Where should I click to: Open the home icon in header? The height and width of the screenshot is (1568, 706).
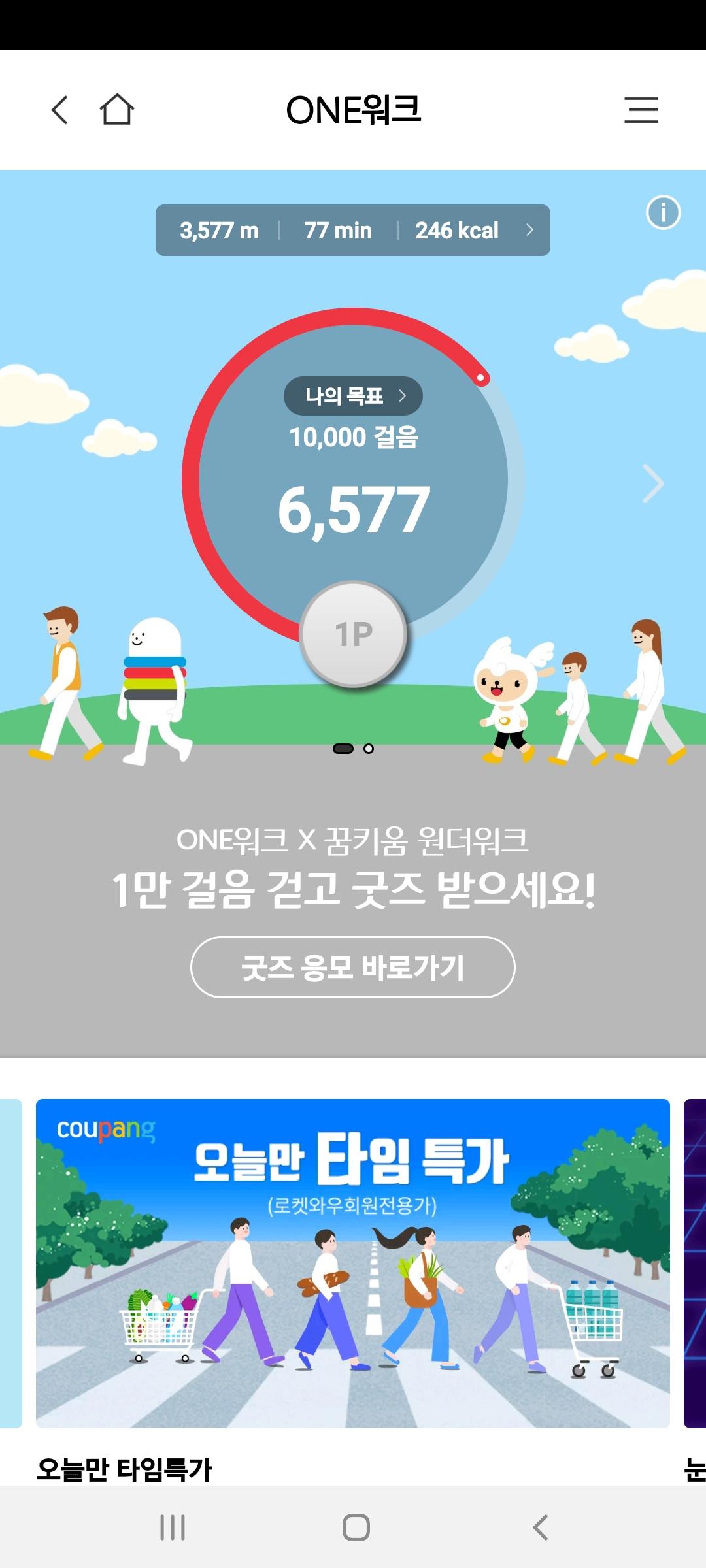pyautogui.click(x=117, y=110)
